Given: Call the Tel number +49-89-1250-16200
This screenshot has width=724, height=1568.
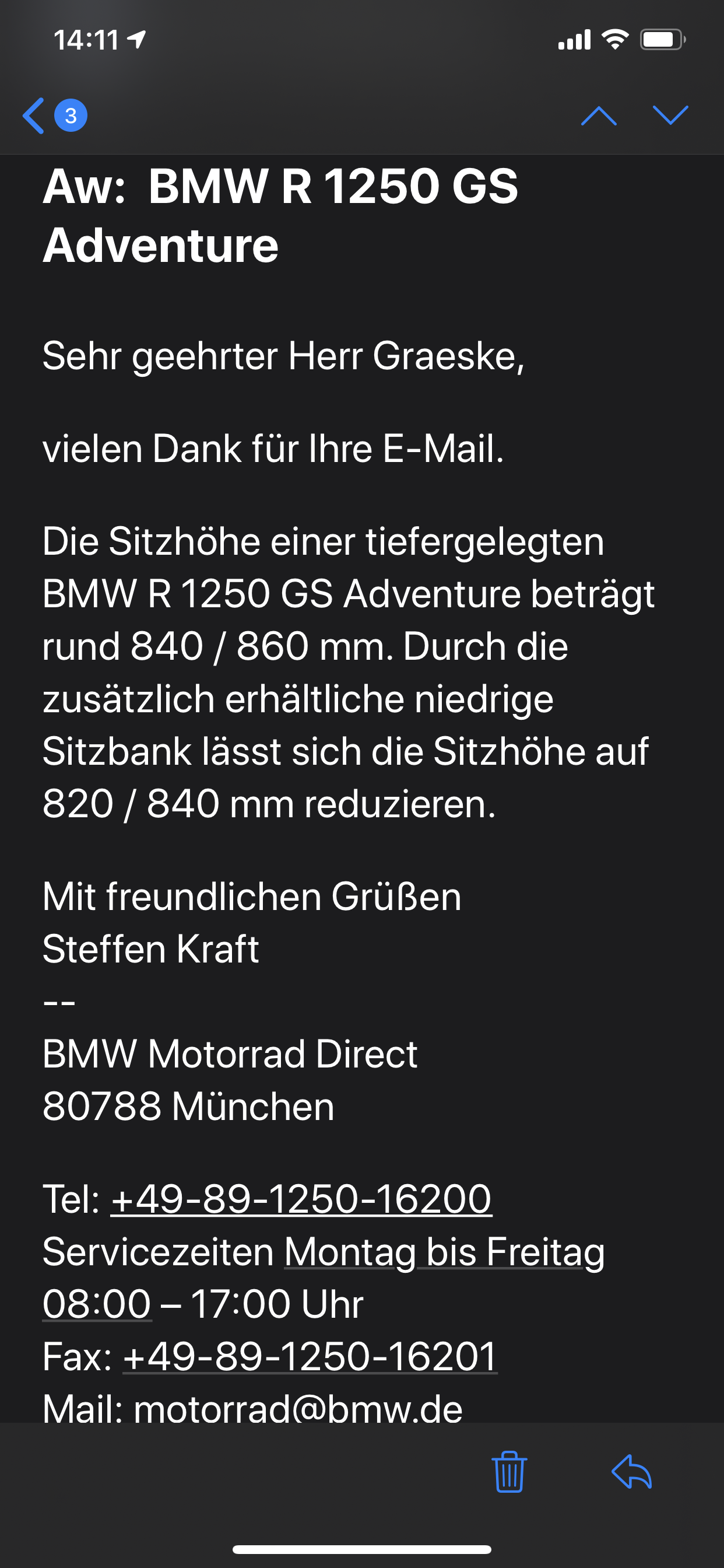Looking at the screenshot, I should (301, 1199).
